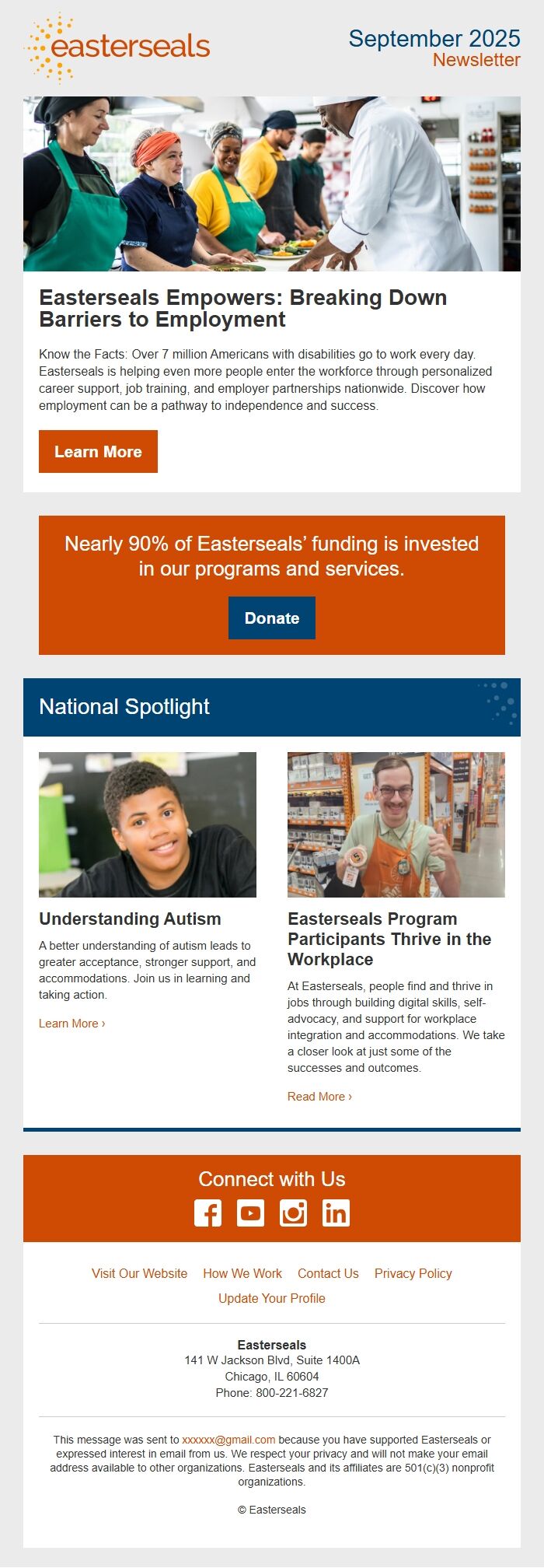The width and height of the screenshot is (544, 1568).
Task: Tap the orange Learn More button
Action: click(x=98, y=452)
